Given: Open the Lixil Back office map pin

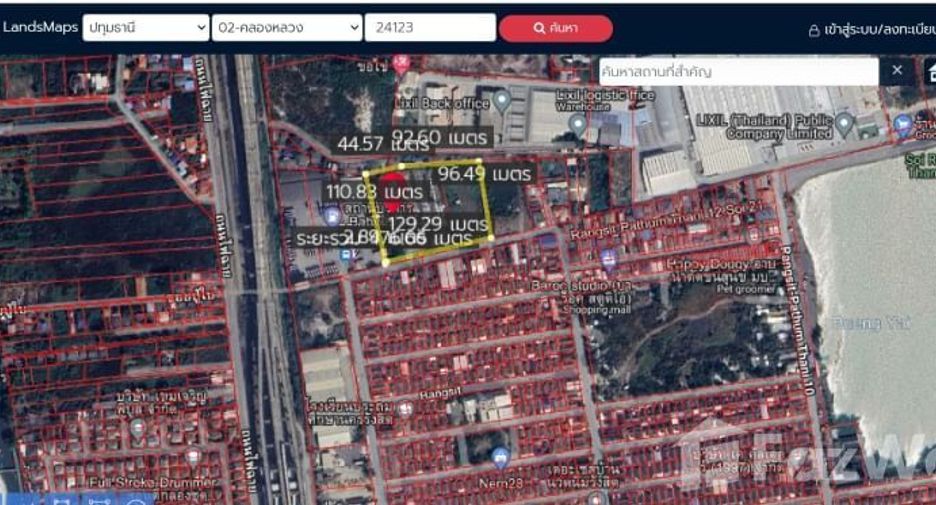Looking at the screenshot, I should click(501, 101).
